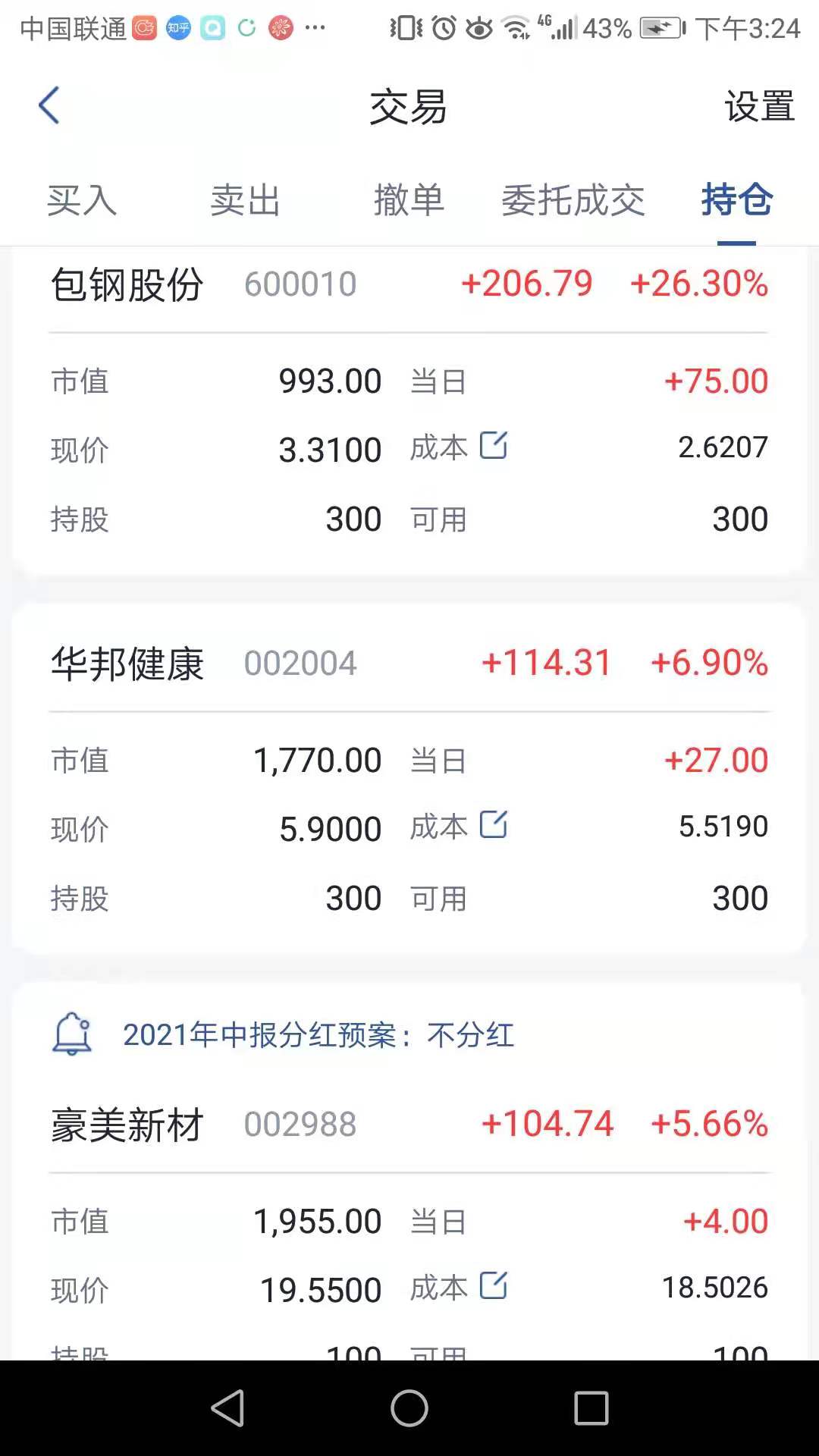
Task: Switch to the 买入 tab
Action: 81,200
